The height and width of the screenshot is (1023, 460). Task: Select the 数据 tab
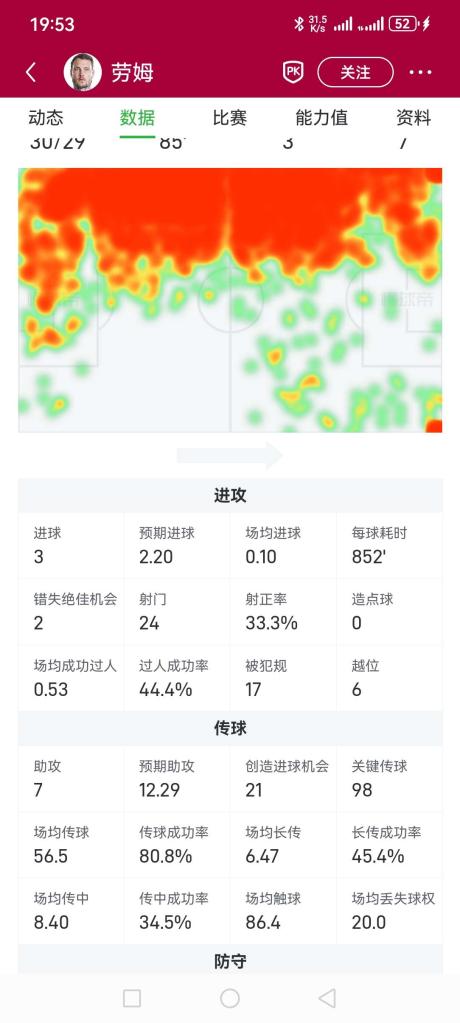point(138,118)
